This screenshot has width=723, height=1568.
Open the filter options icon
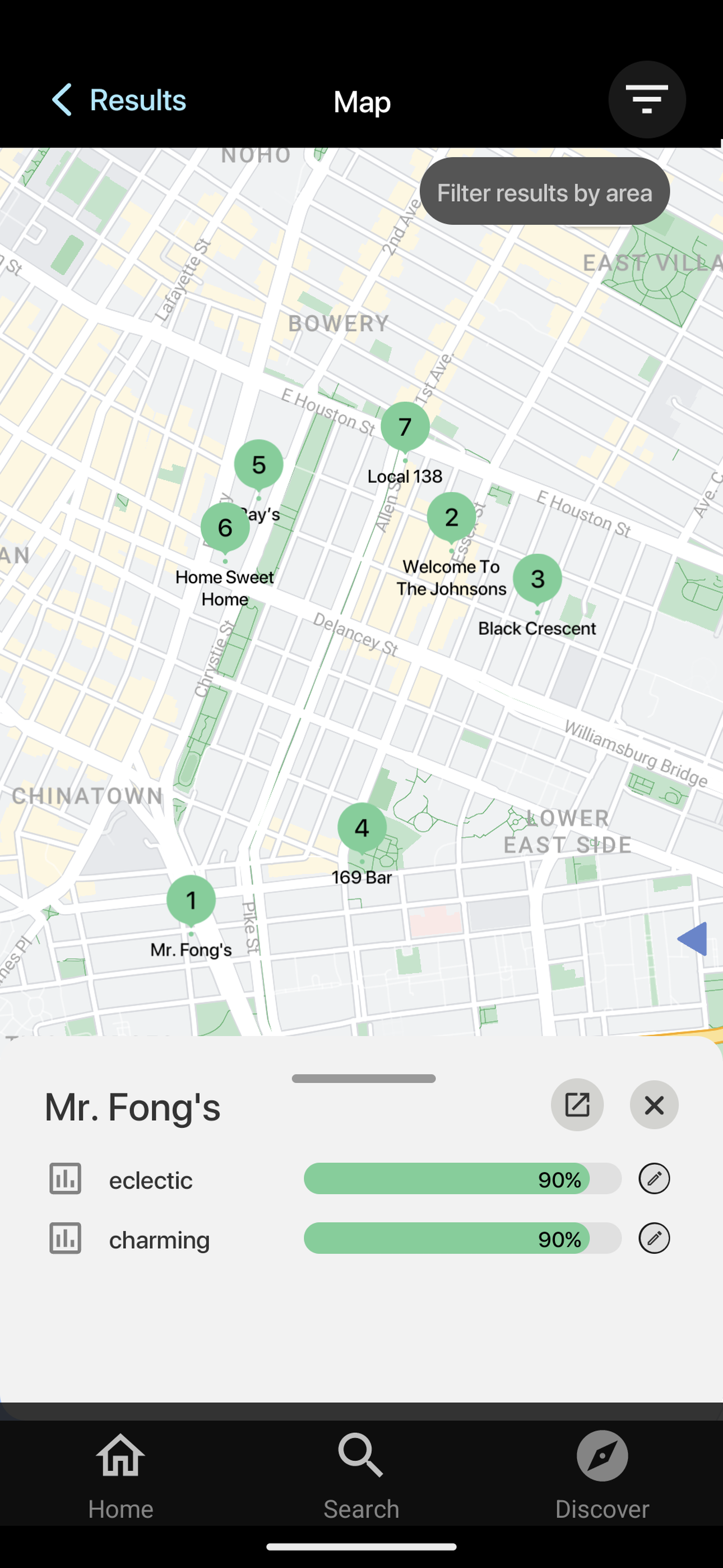tap(647, 99)
